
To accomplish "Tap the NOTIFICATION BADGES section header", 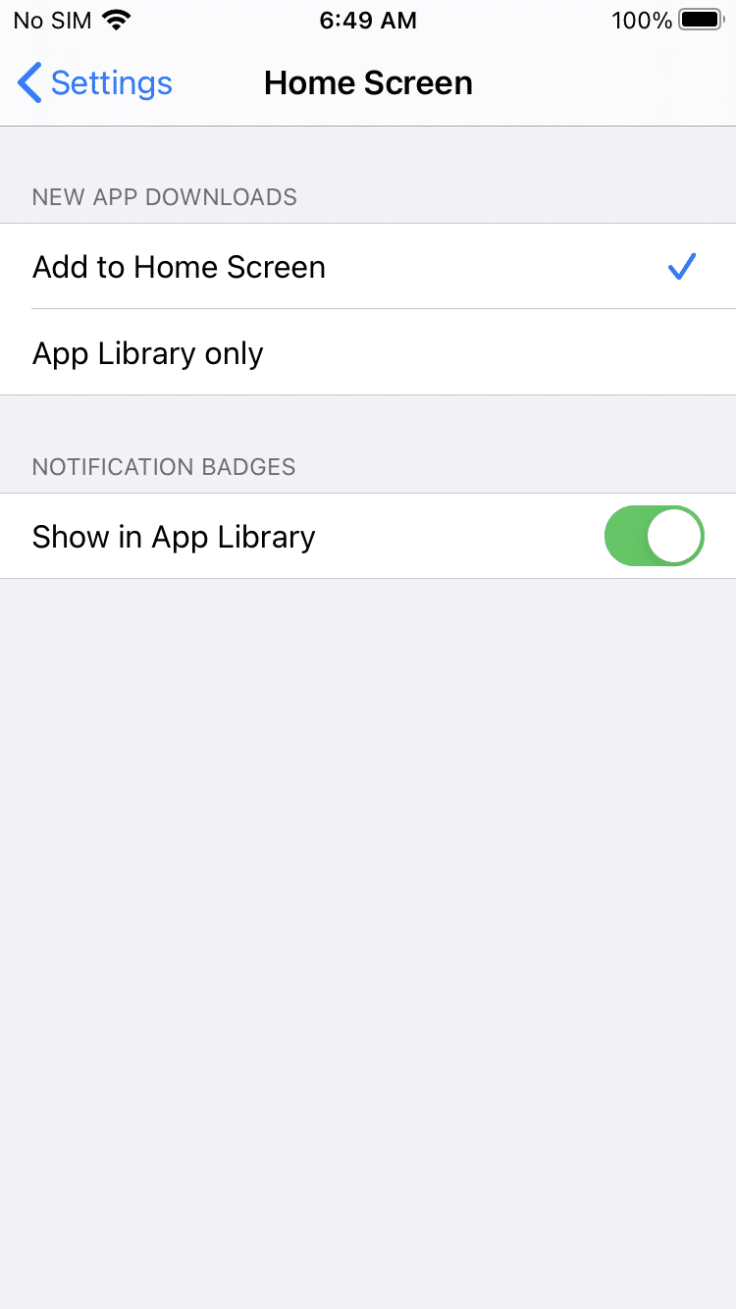I will tap(163, 466).
